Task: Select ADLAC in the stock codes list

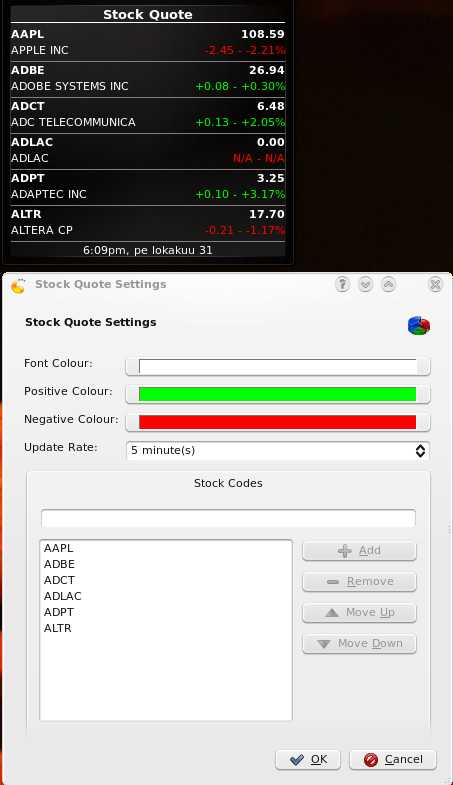Action: 62,596
